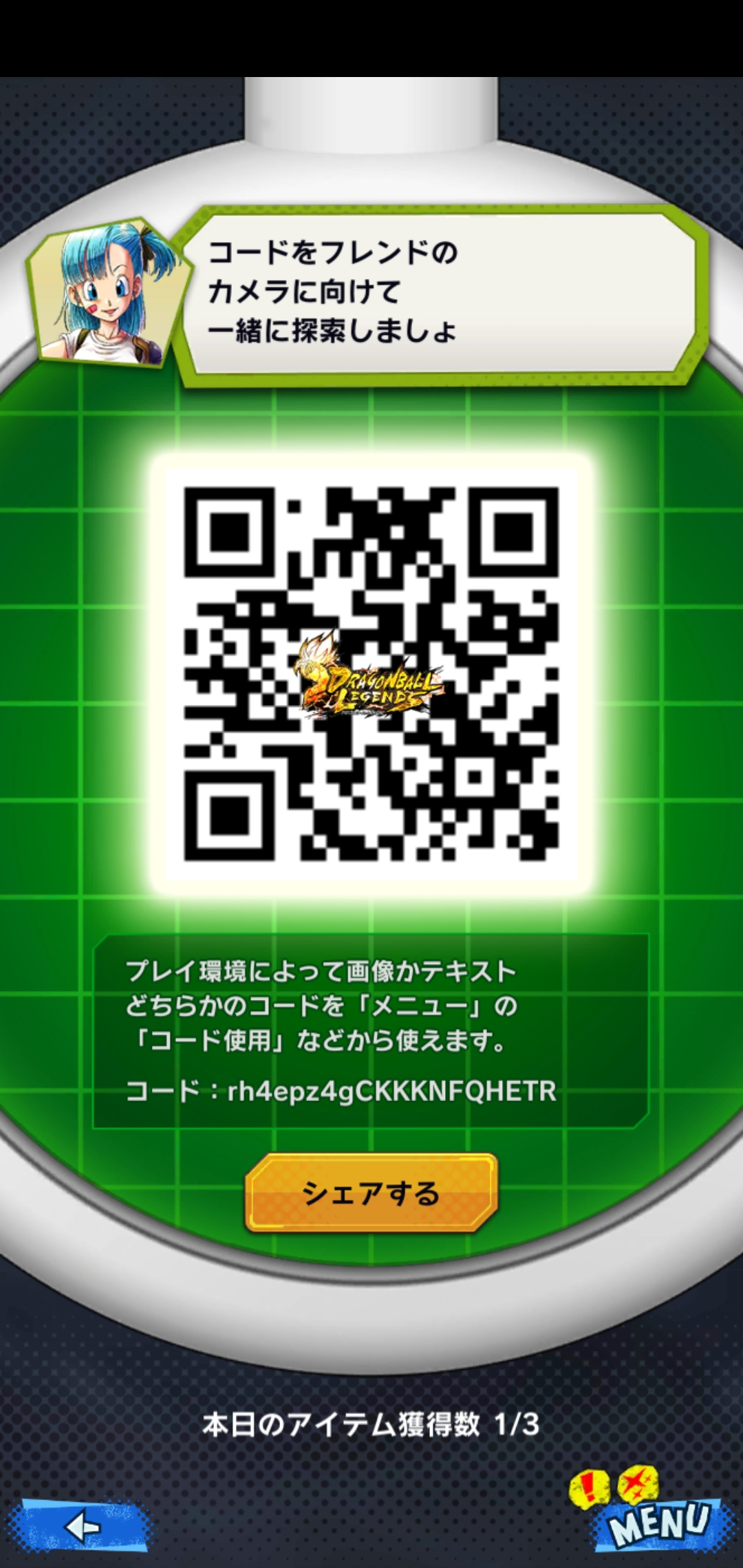Viewport: 743px width, 1568px height.
Task: Go back with the blue arrow
Action: [81, 1527]
